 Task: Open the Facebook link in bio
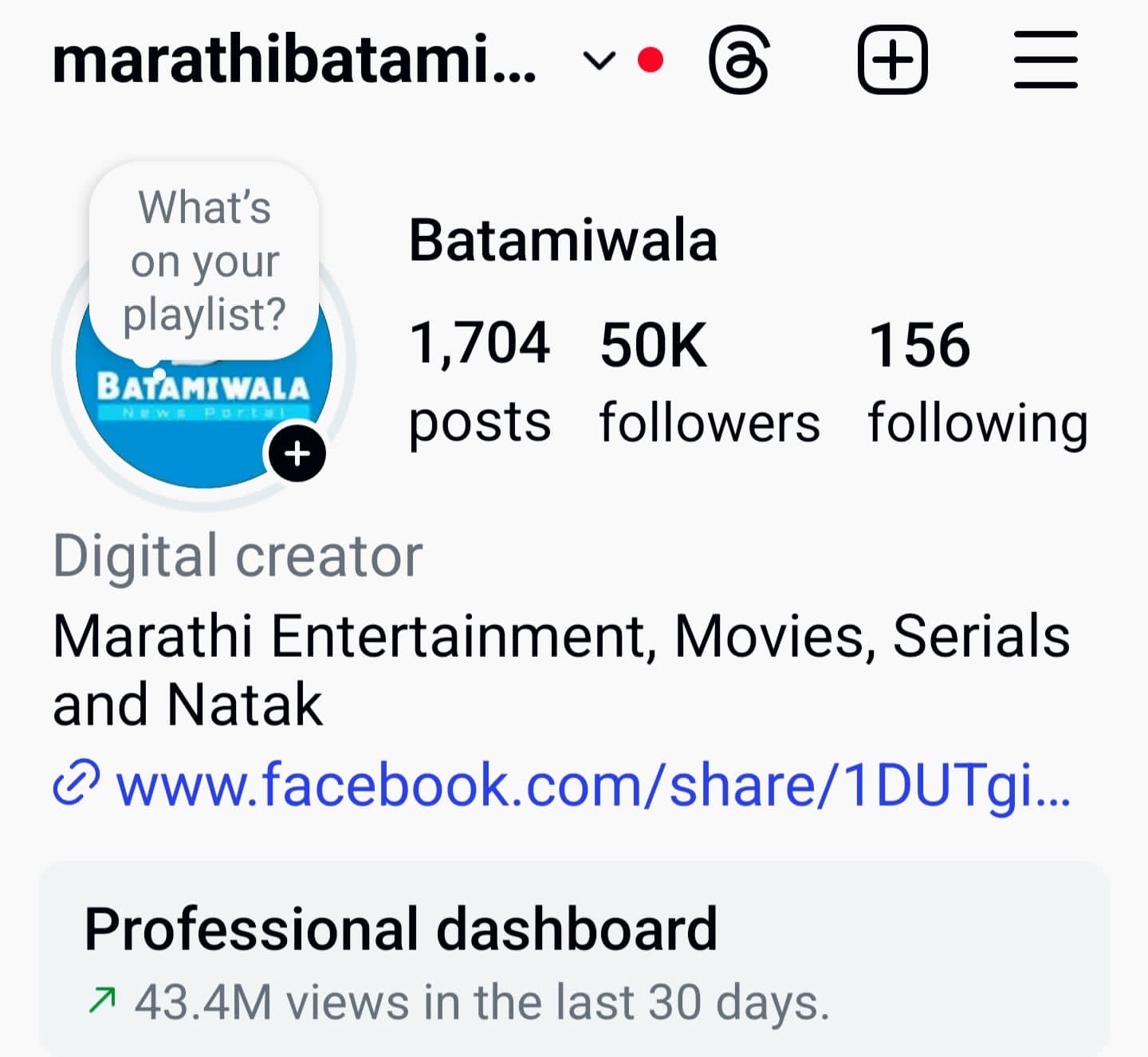[x=592, y=785]
